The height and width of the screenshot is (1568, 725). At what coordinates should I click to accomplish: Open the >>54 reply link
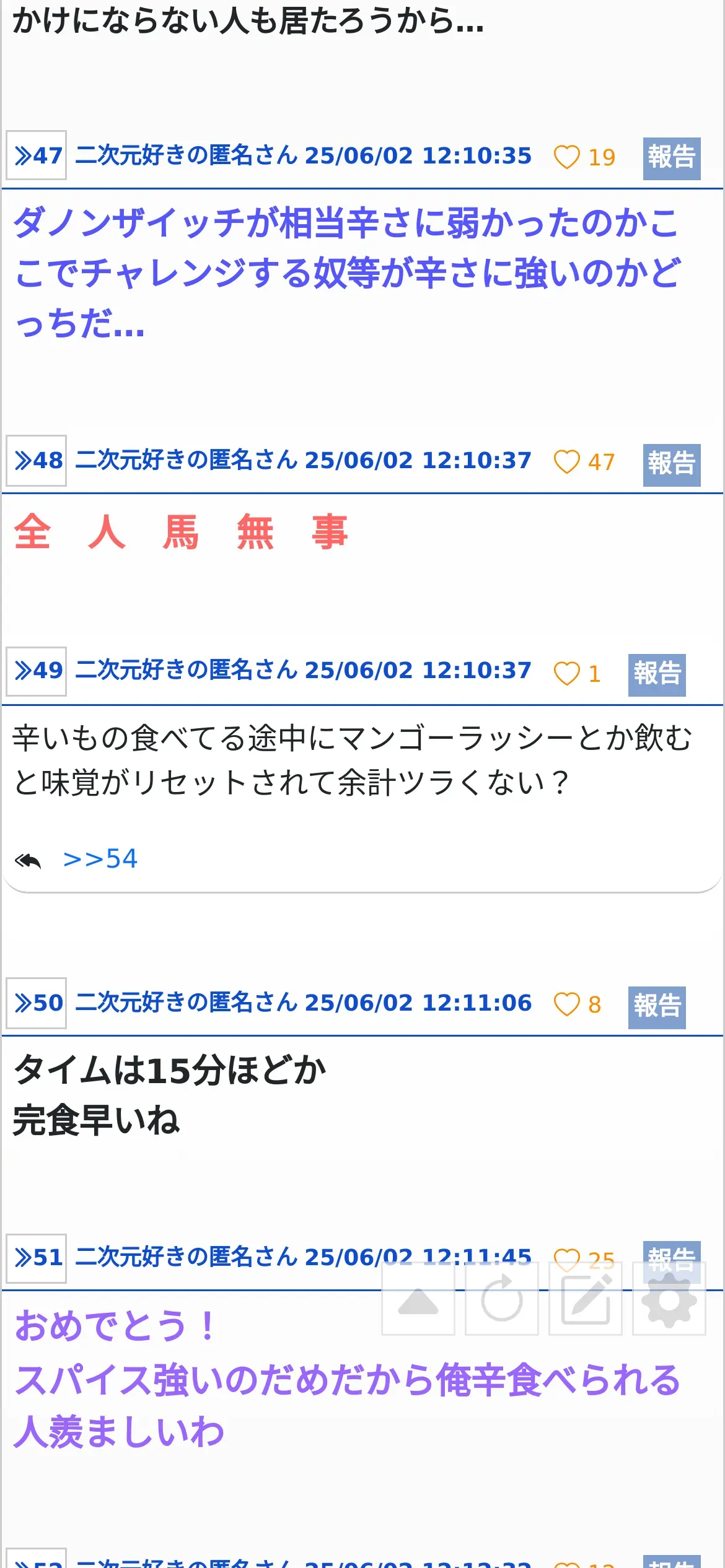100,859
